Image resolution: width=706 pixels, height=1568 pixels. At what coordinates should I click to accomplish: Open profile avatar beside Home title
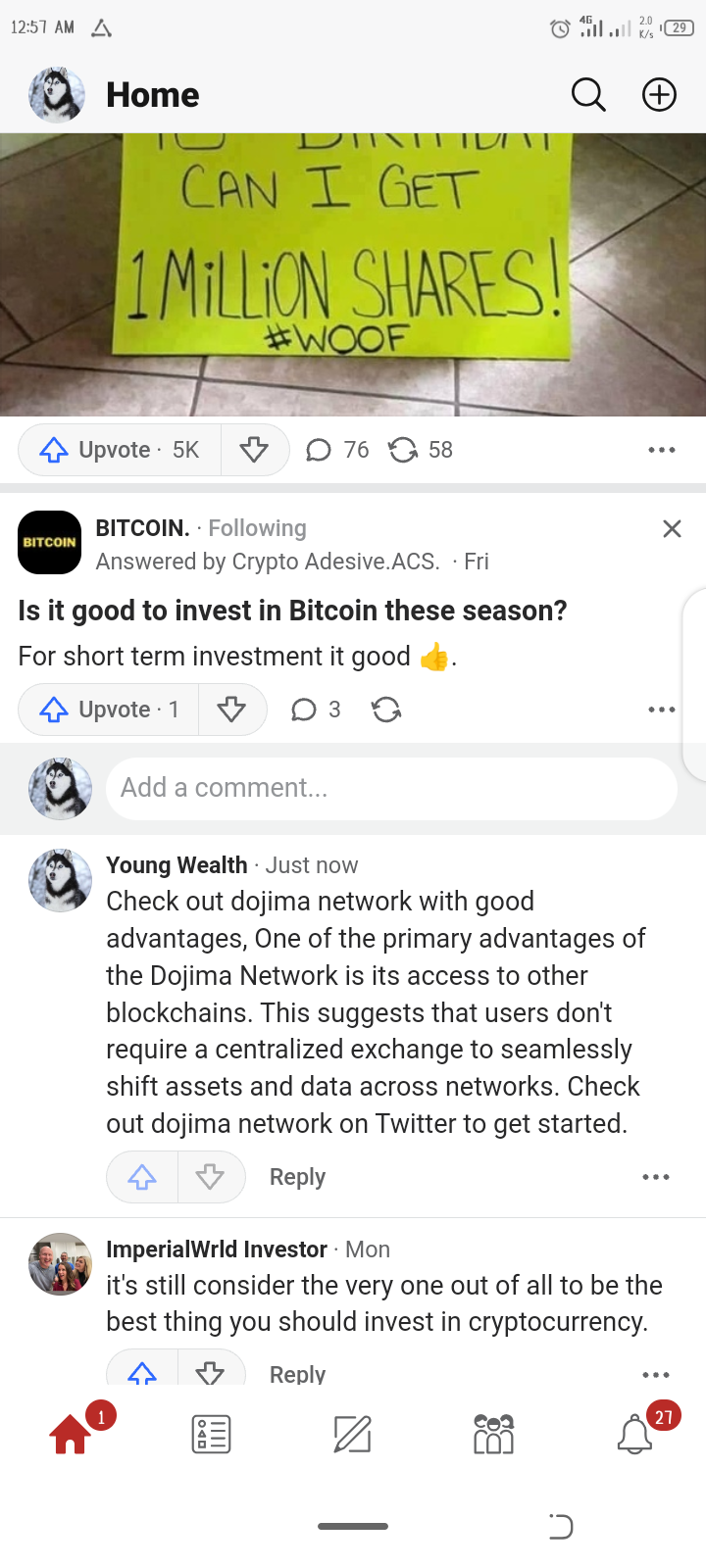click(57, 95)
